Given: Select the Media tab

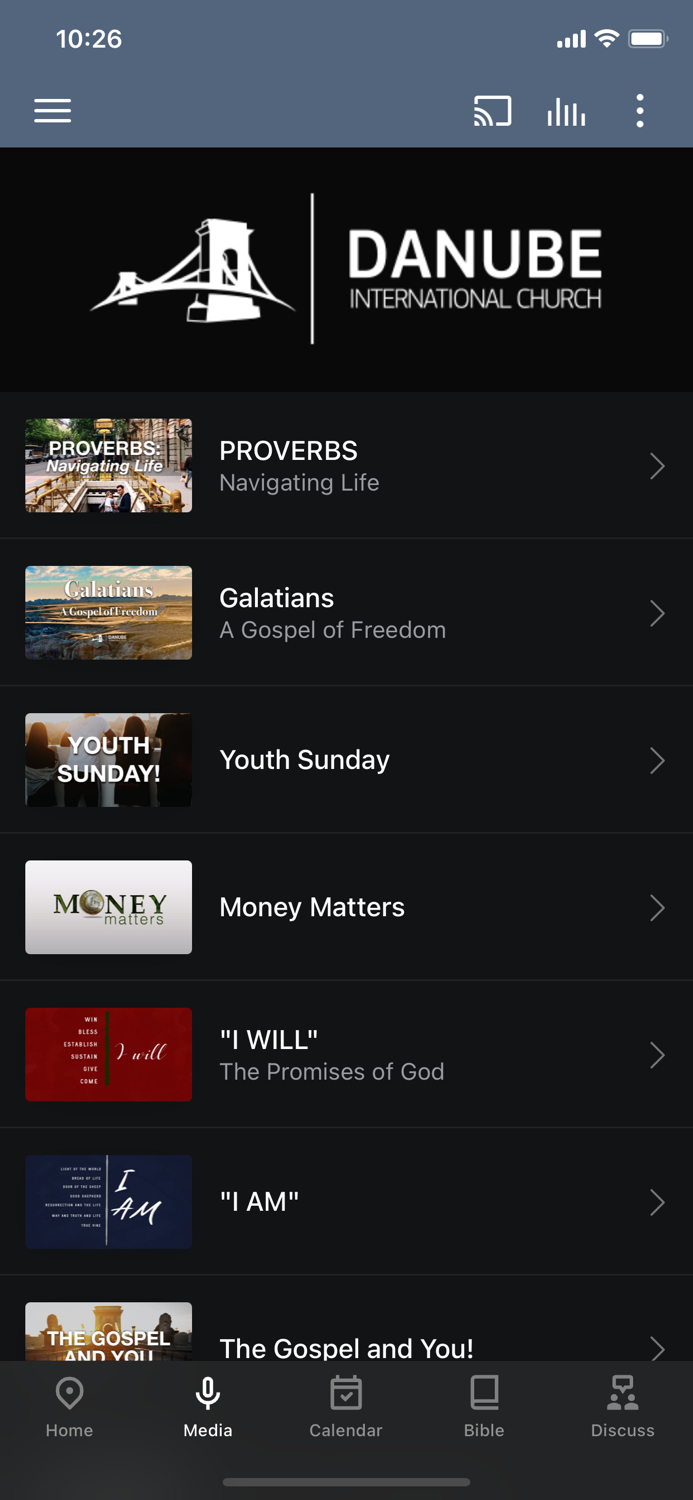Looking at the screenshot, I should click(208, 1407).
